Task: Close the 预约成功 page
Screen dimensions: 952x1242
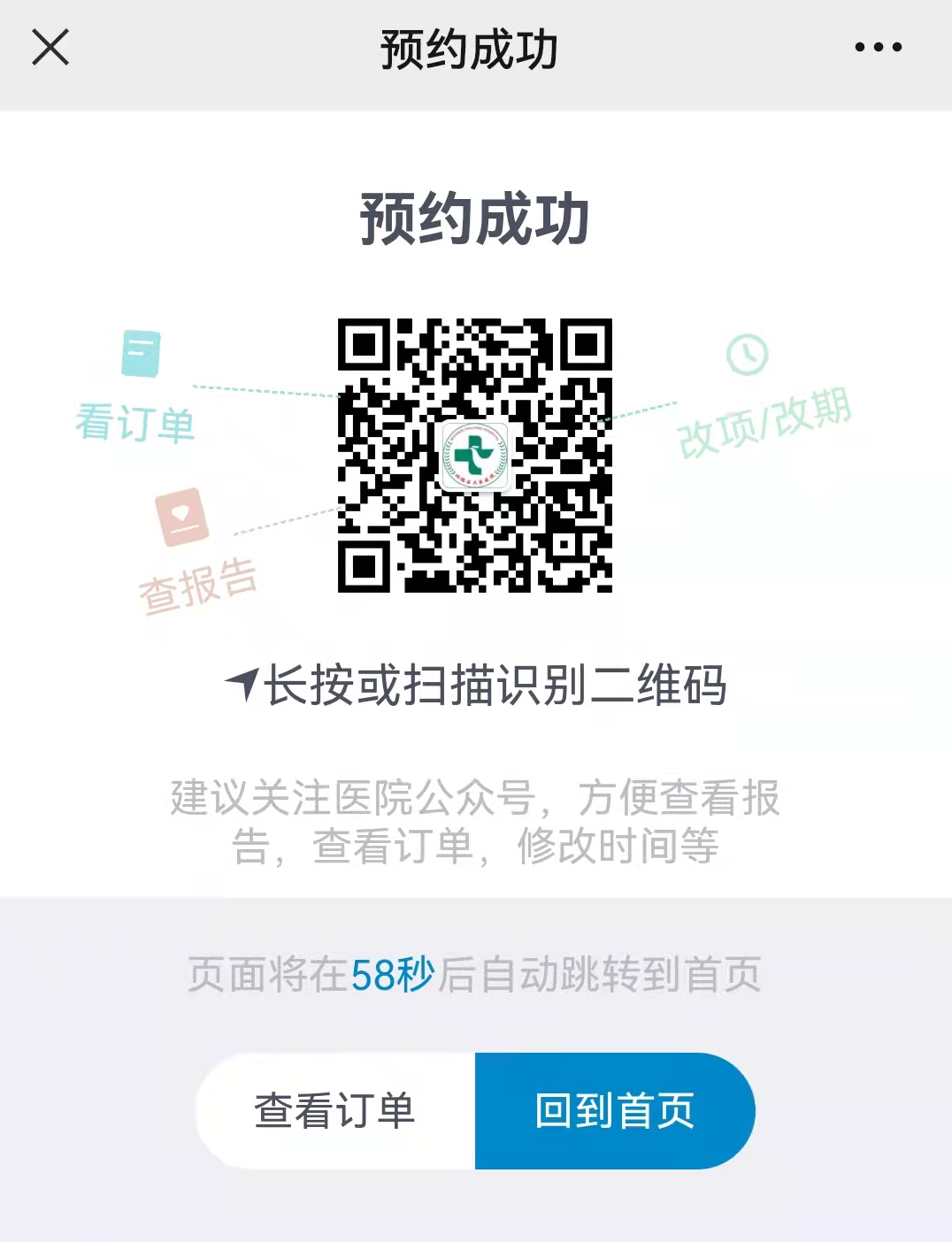Action: (x=50, y=48)
